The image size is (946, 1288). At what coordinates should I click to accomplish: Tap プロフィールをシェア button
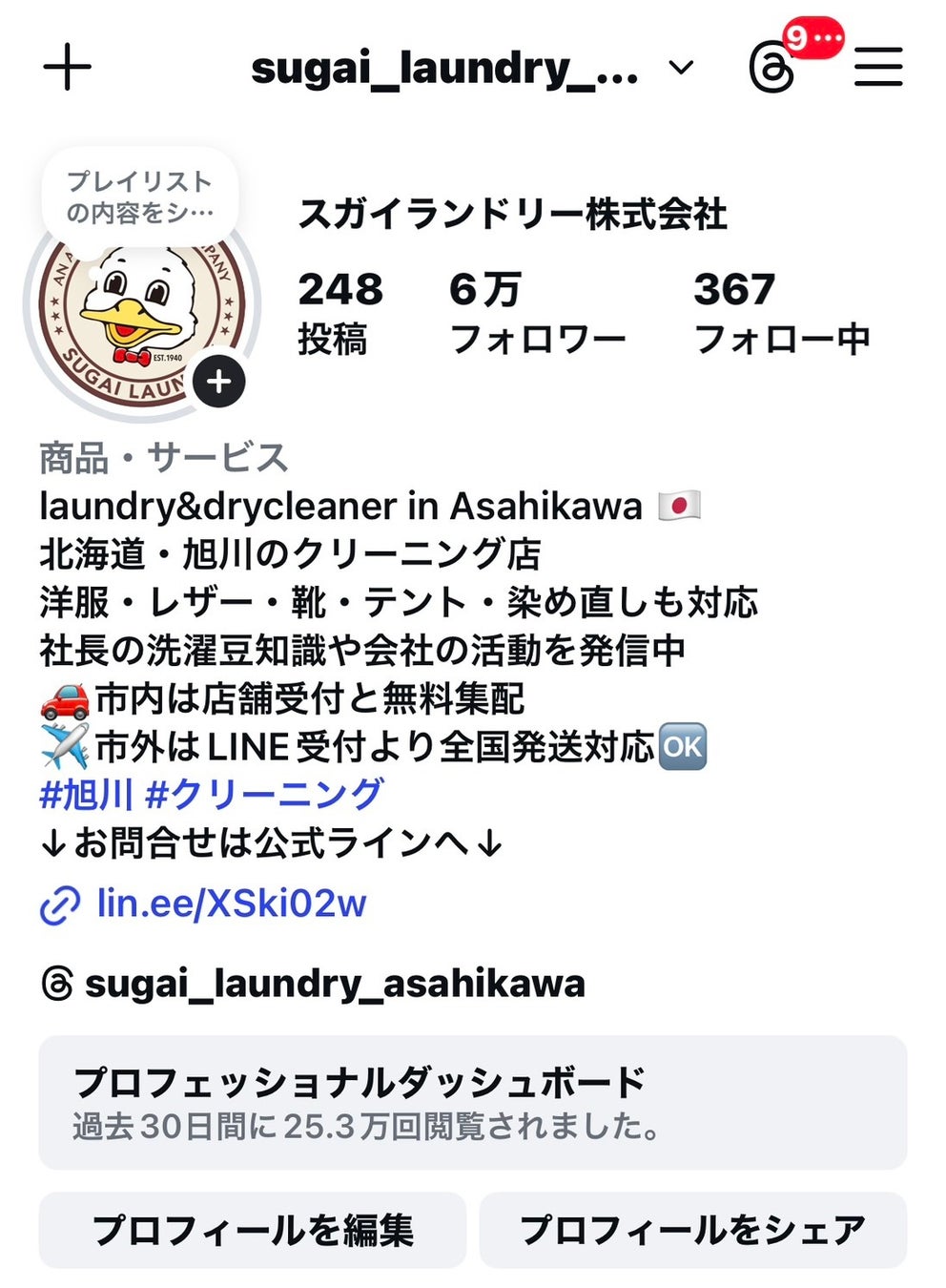click(692, 1230)
